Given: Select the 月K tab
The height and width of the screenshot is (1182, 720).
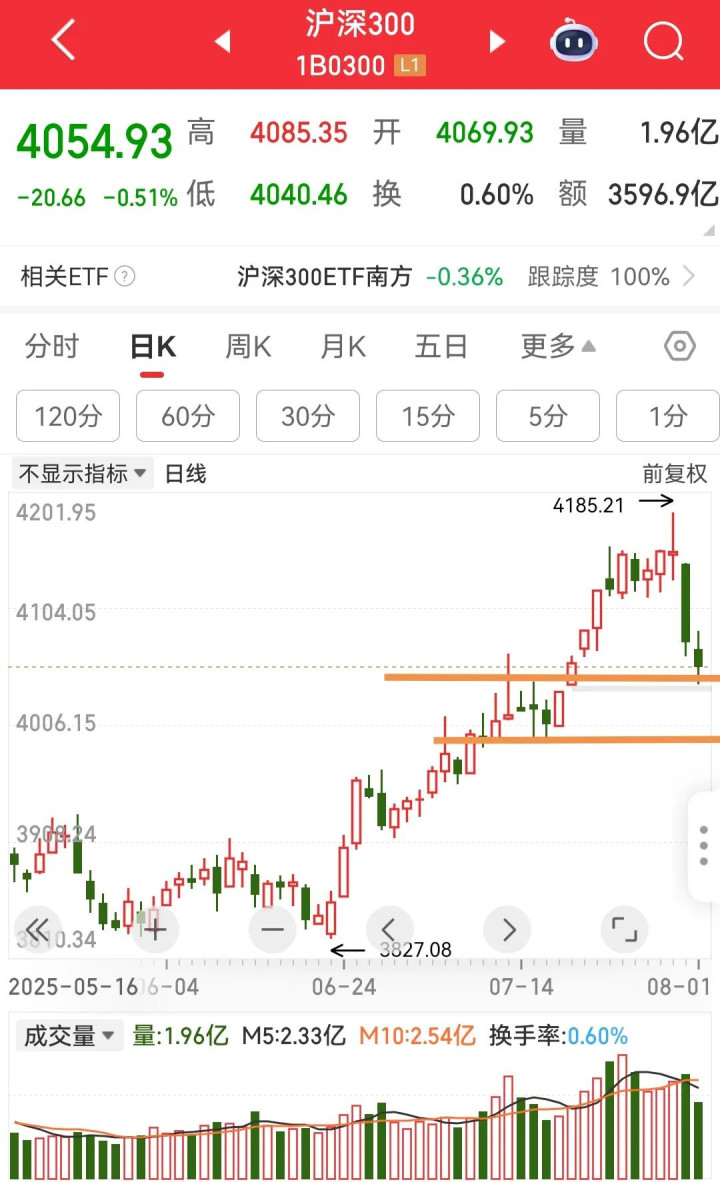Looking at the screenshot, I should [x=343, y=347].
